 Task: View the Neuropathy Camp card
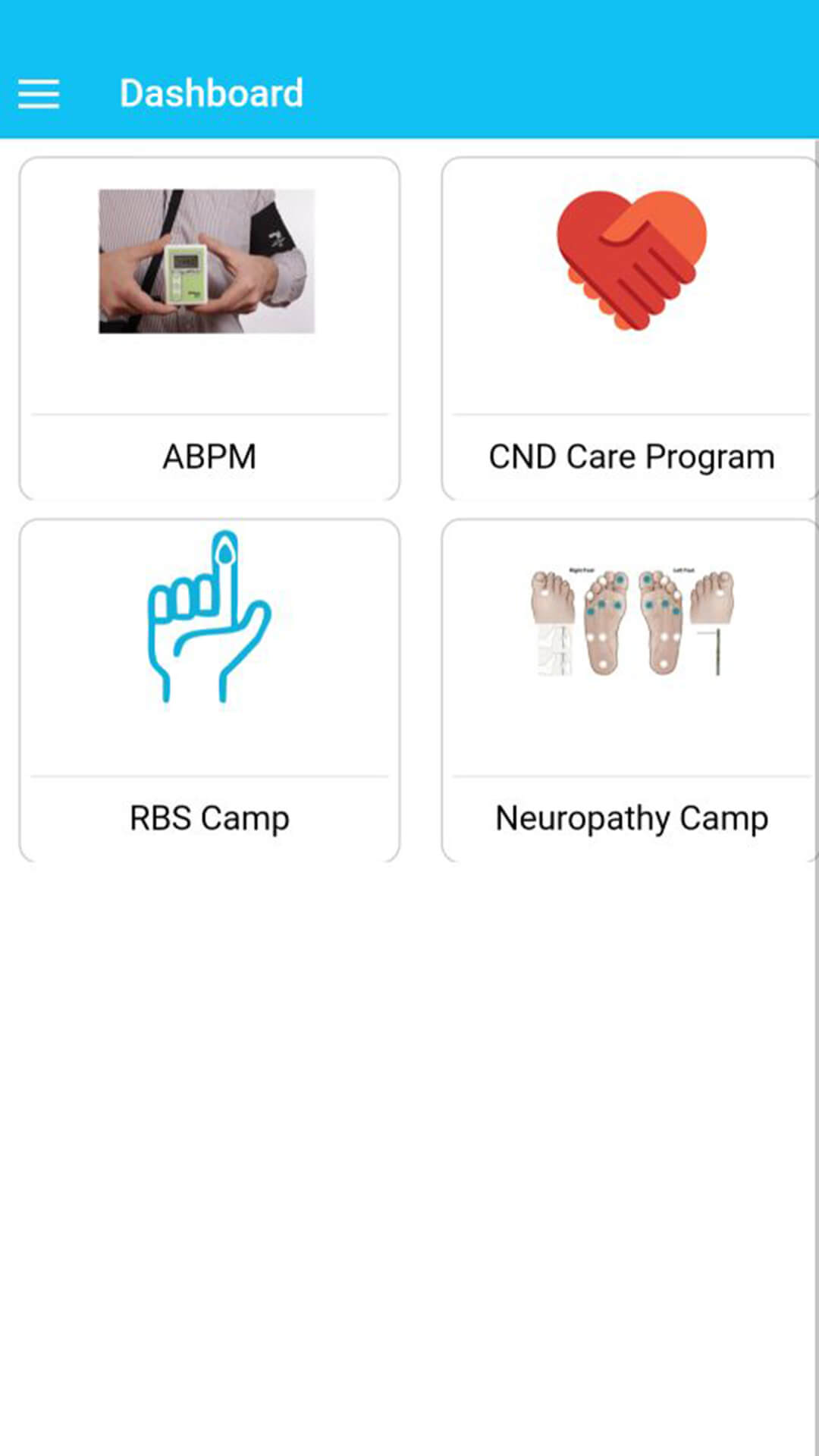[629, 690]
